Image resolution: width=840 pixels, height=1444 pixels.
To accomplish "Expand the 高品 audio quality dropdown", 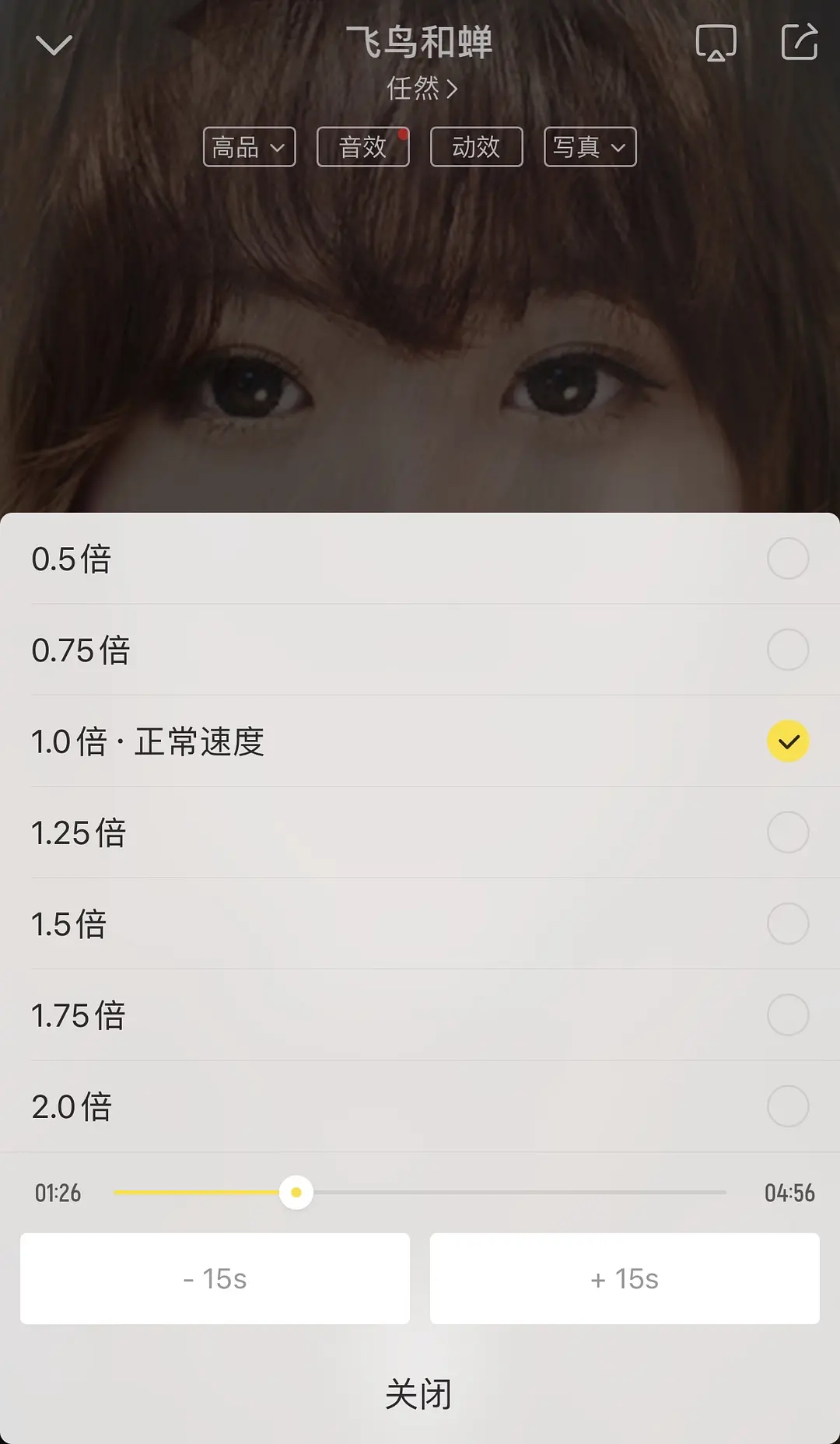I will (250, 147).
